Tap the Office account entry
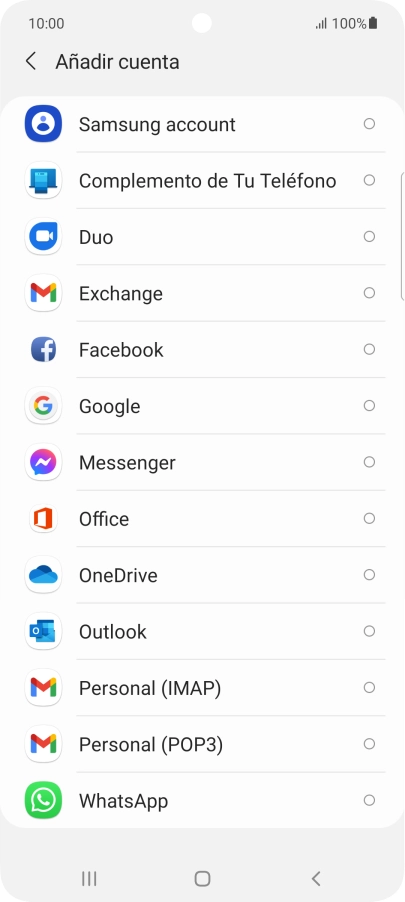The image size is (405, 902). (202, 519)
